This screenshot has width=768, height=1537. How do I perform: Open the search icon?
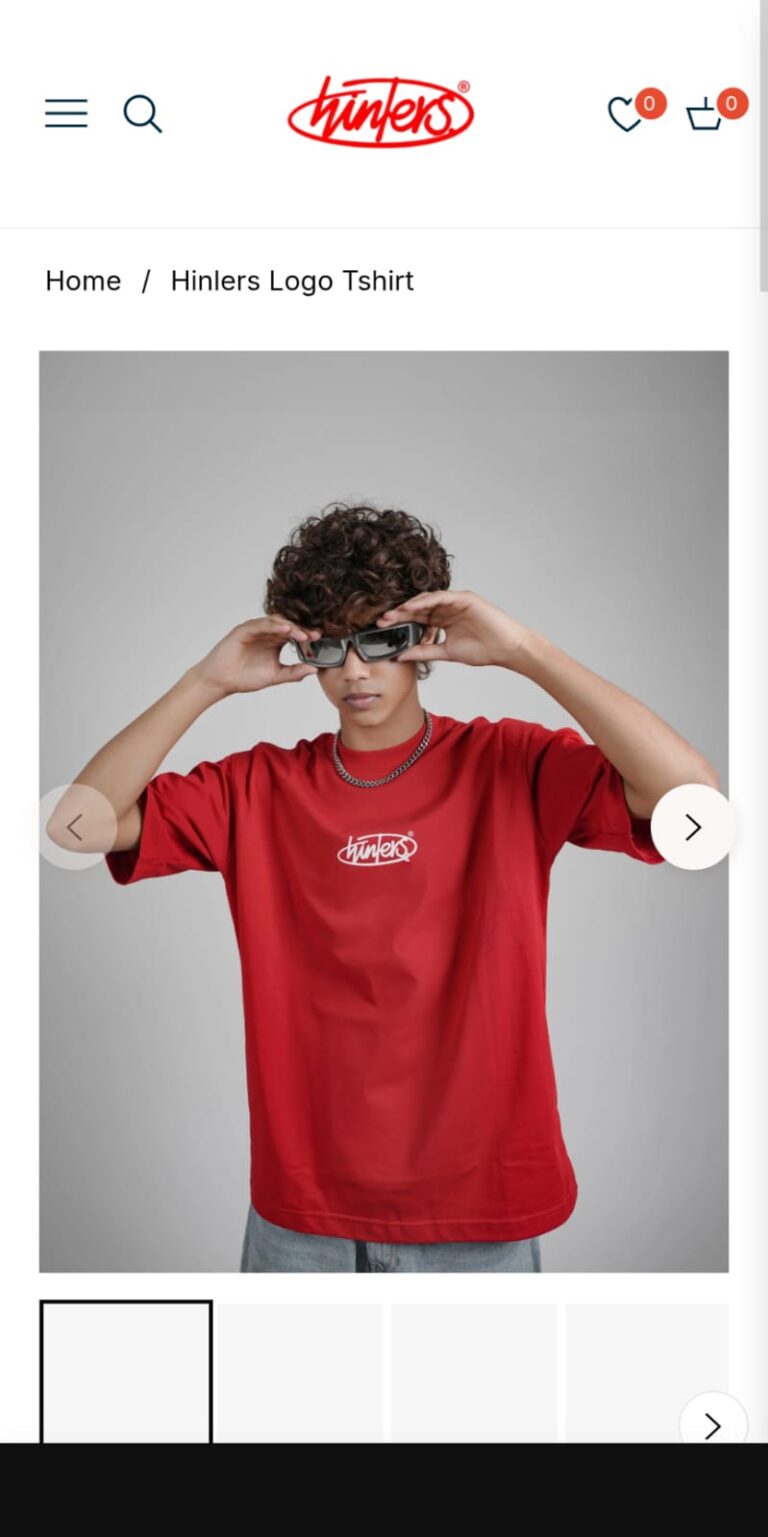coord(142,113)
